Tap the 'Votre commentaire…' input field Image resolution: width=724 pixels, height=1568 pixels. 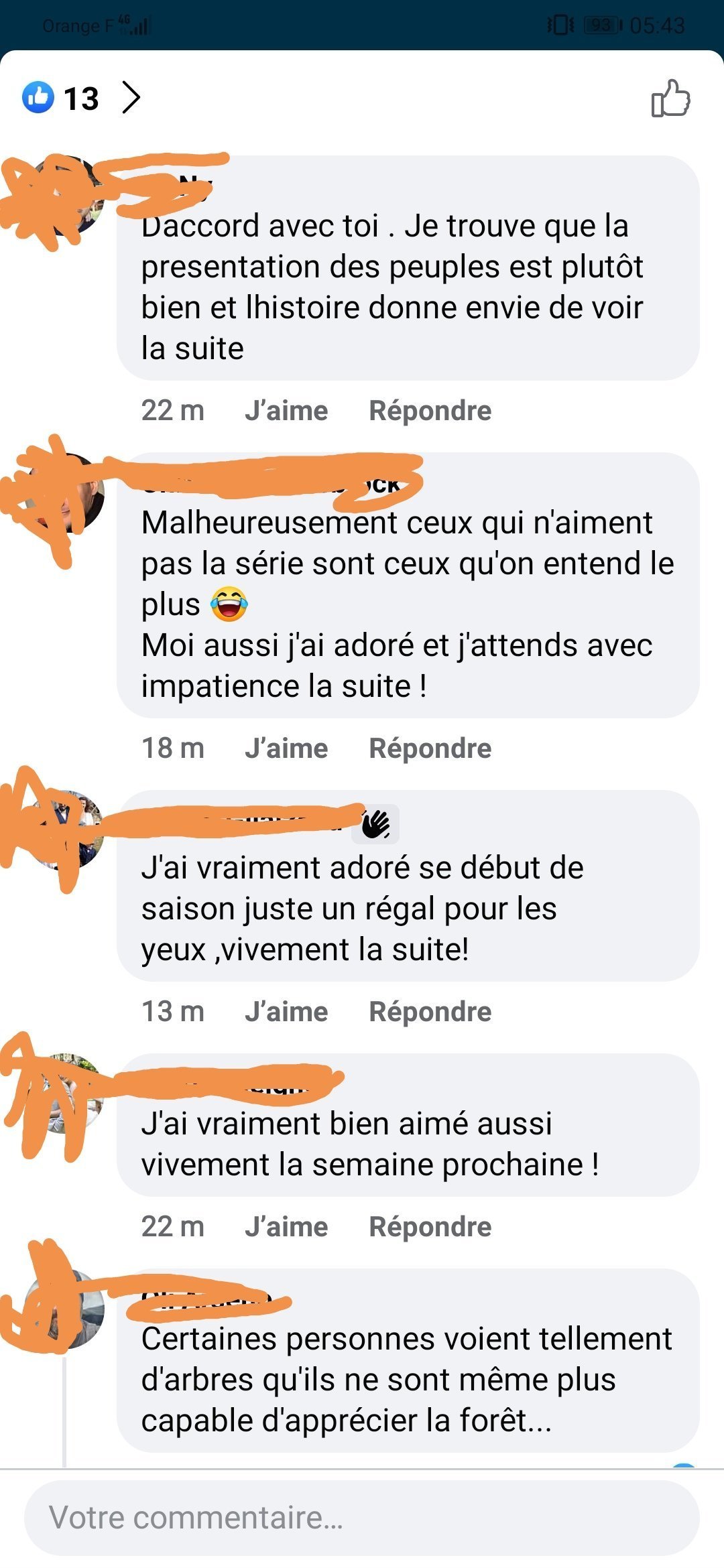pos(362,1518)
